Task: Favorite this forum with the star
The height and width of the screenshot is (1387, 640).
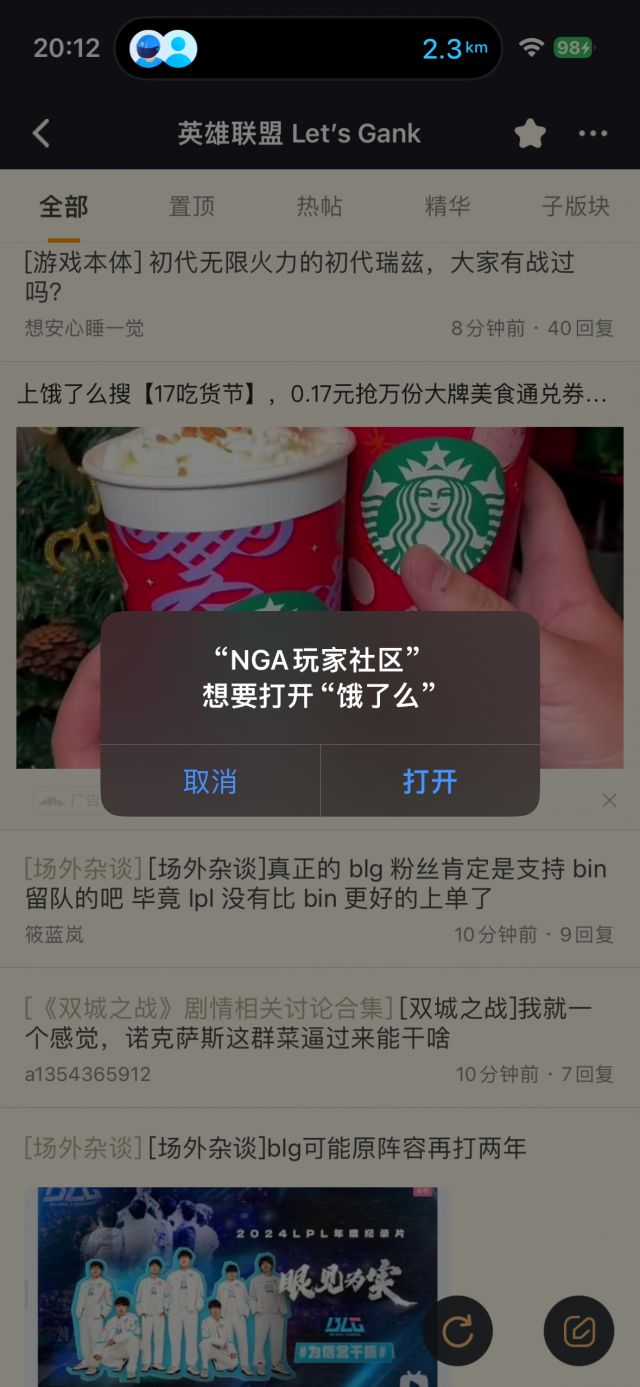Action: click(529, 134)
